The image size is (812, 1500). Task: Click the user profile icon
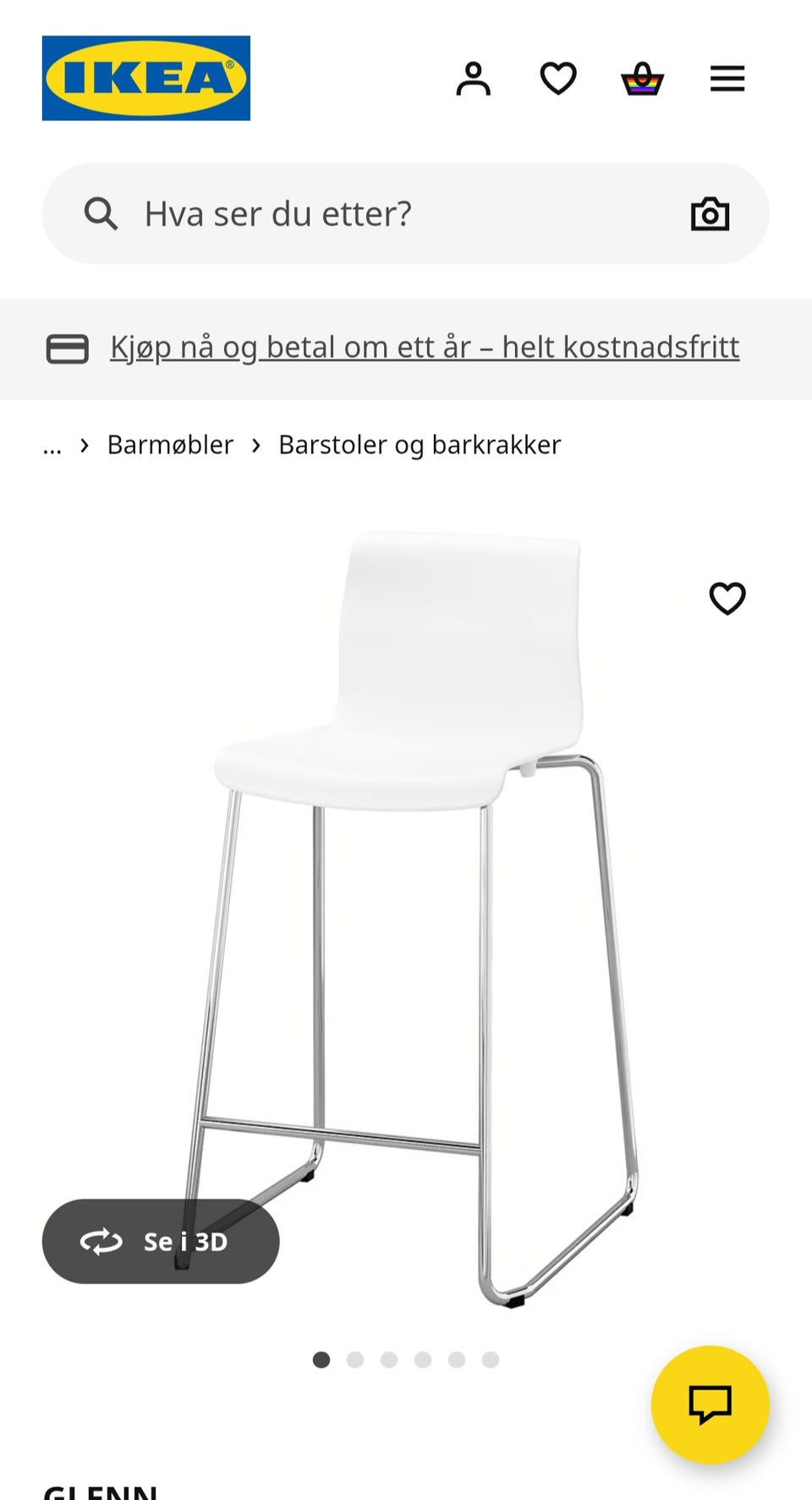point(475,79)
